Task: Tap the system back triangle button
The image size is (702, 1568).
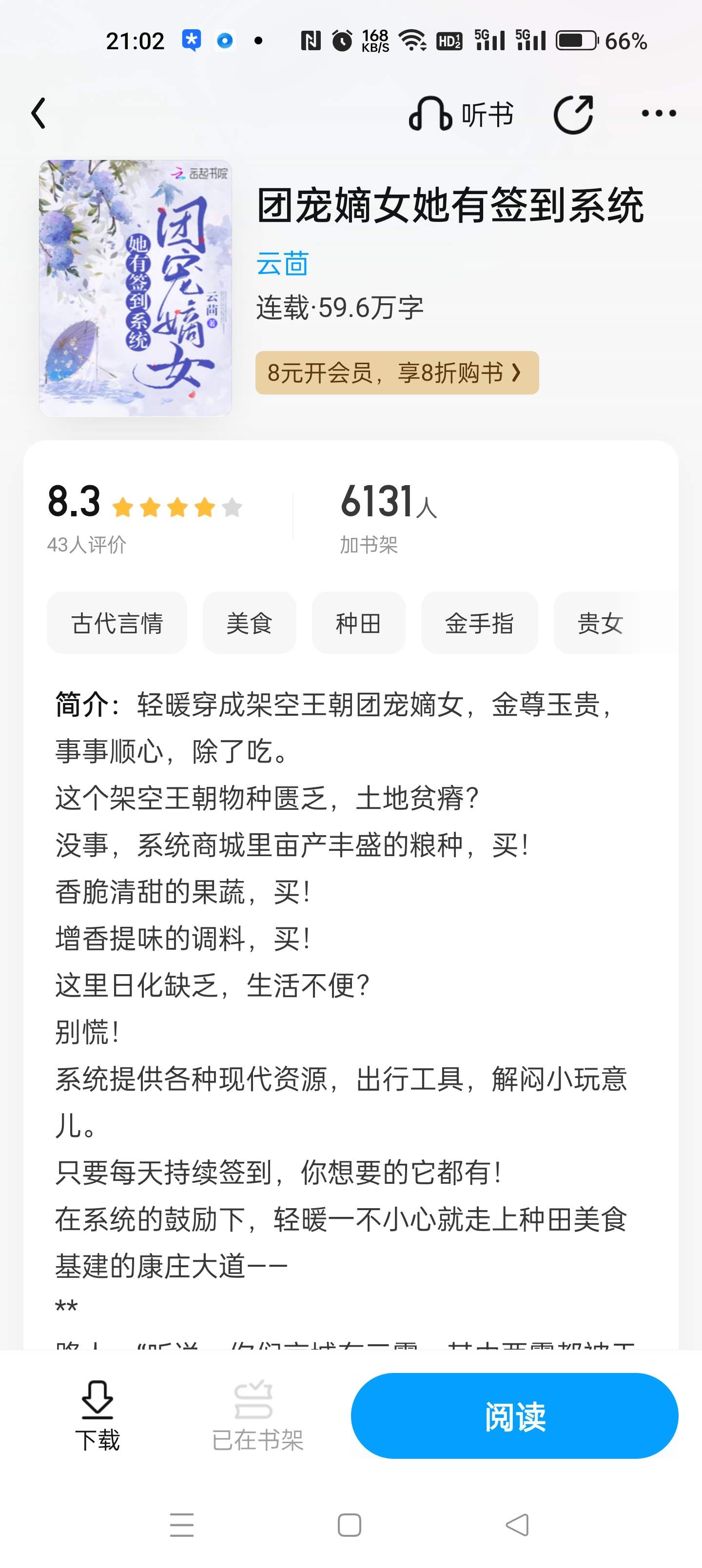Action: point(518,1525)
